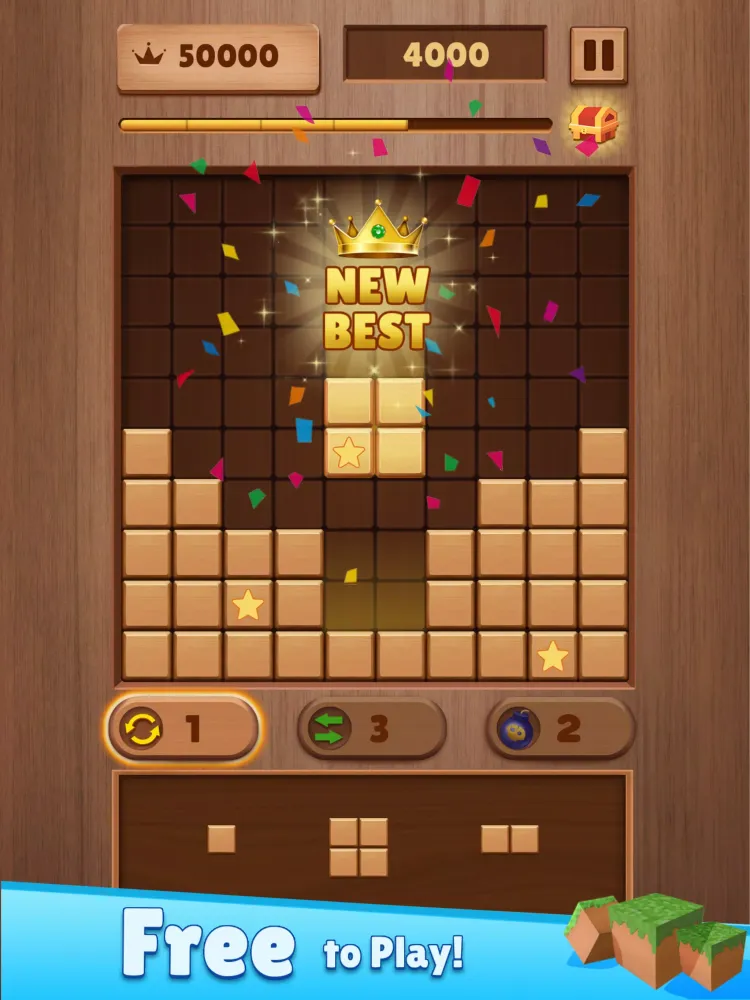
Task: Click the crown icon beside the score
Action: point(147,56)
